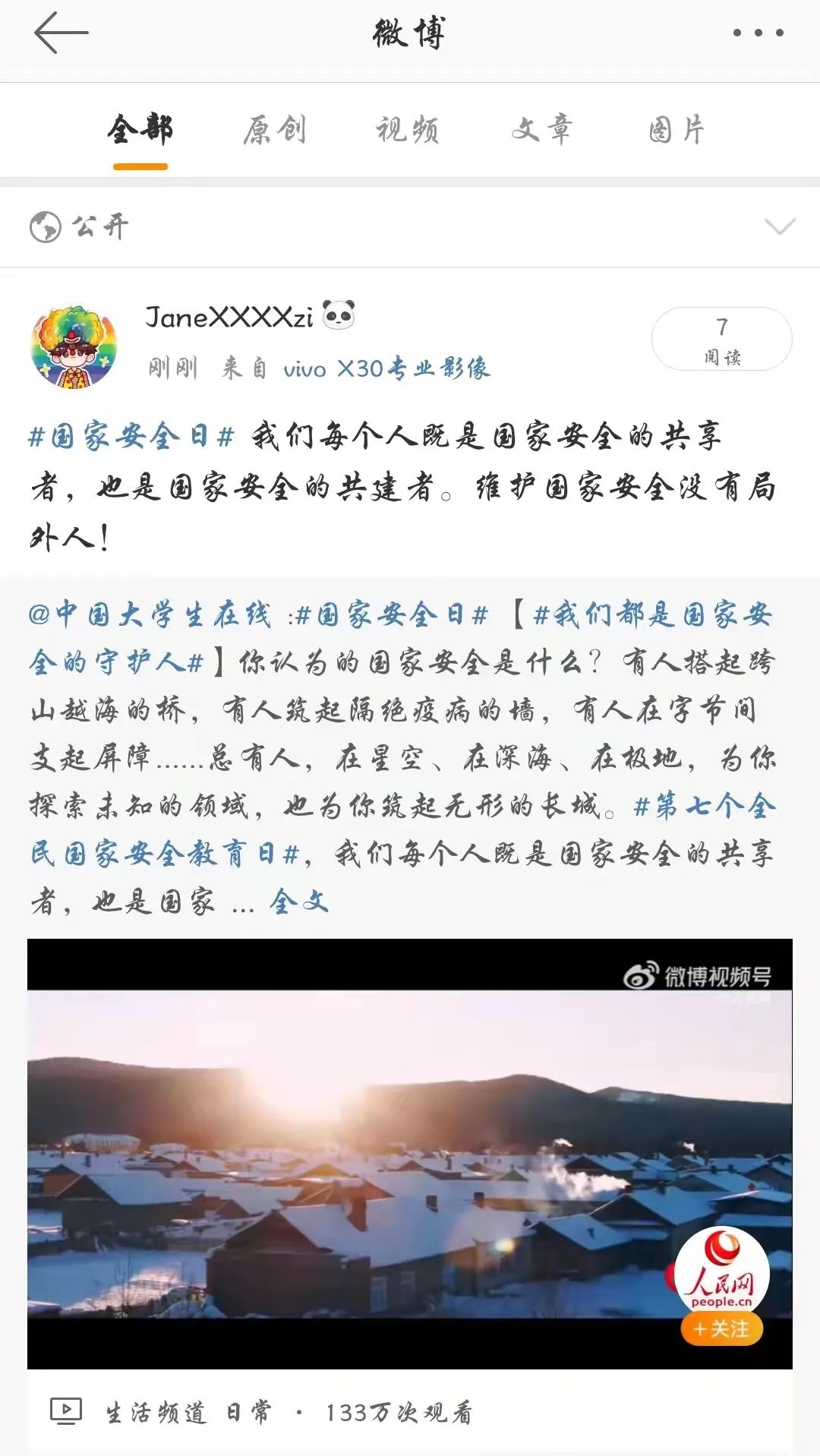Switch to the 文章 tab
The height and width of the screenshot is (1456, 820).
[x=541, y=130]
